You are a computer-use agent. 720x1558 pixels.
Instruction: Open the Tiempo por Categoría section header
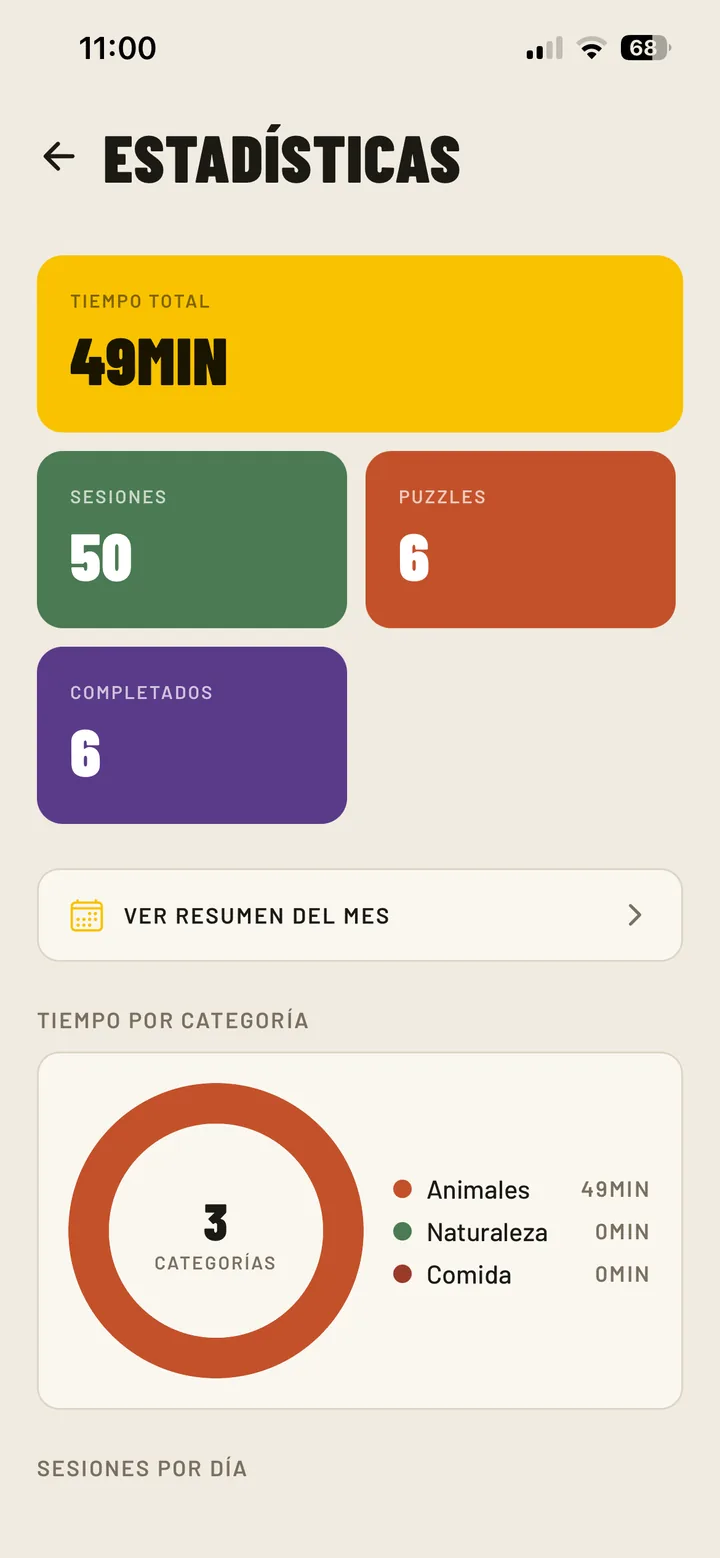173,1020
